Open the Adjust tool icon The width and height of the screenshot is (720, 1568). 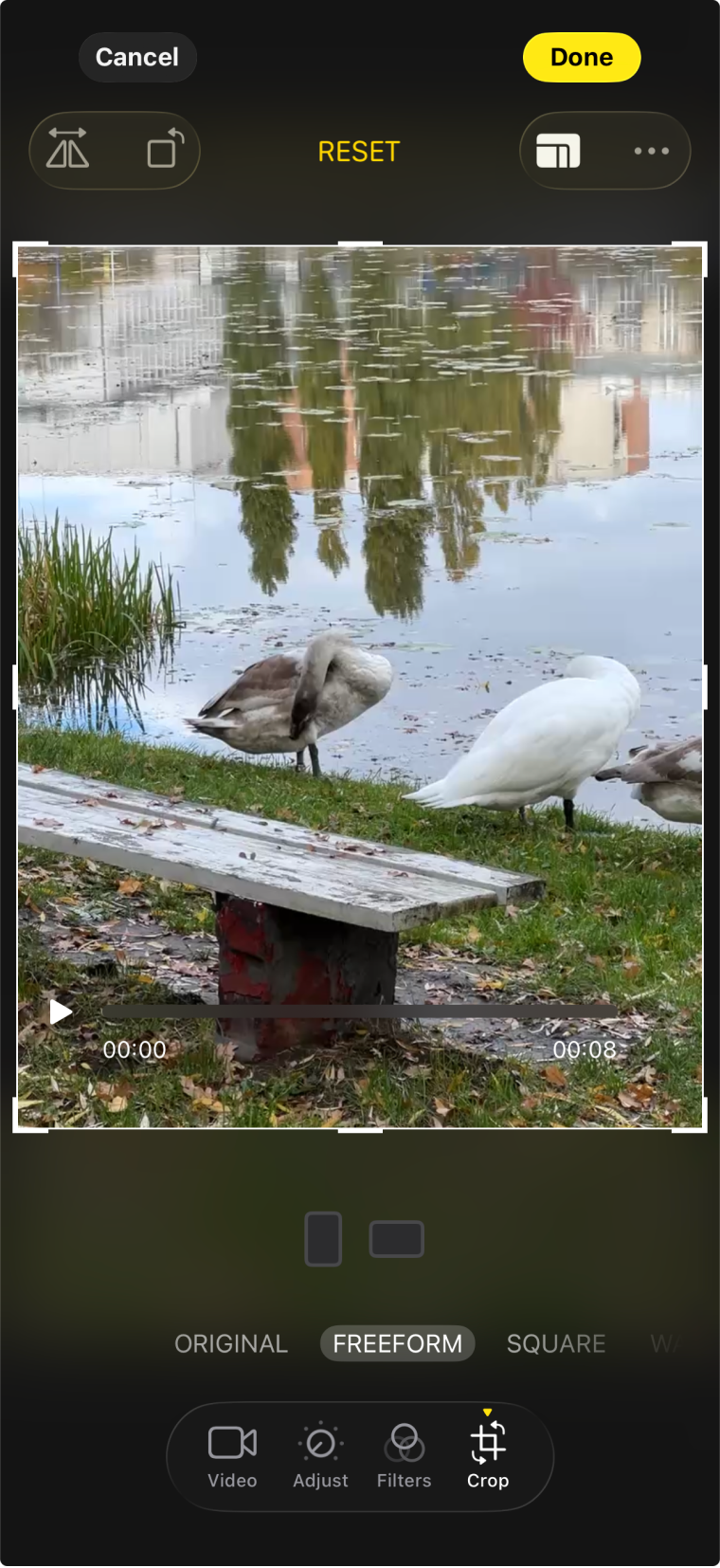click(x=320, y=1444)
